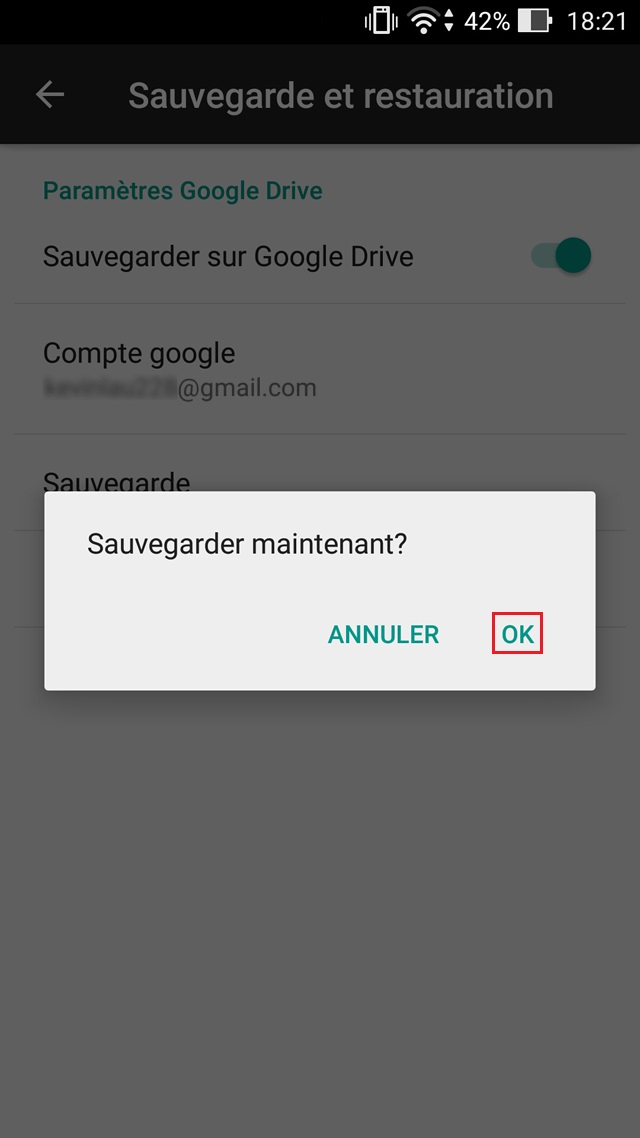Confirm the backup with OK
640x1138 pixels.
(517, 634)
